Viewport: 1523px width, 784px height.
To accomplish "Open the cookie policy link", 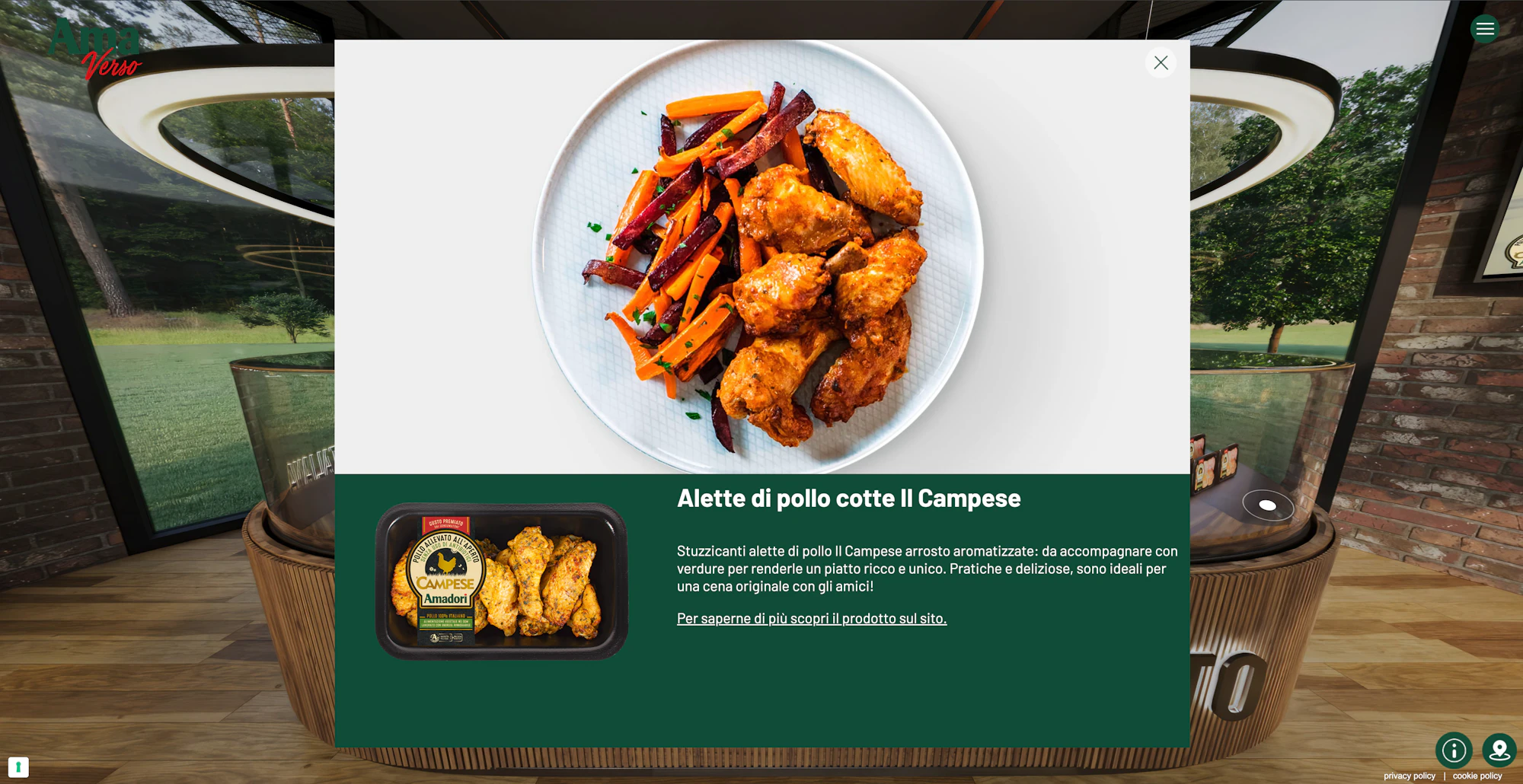I will point(1477,776).
